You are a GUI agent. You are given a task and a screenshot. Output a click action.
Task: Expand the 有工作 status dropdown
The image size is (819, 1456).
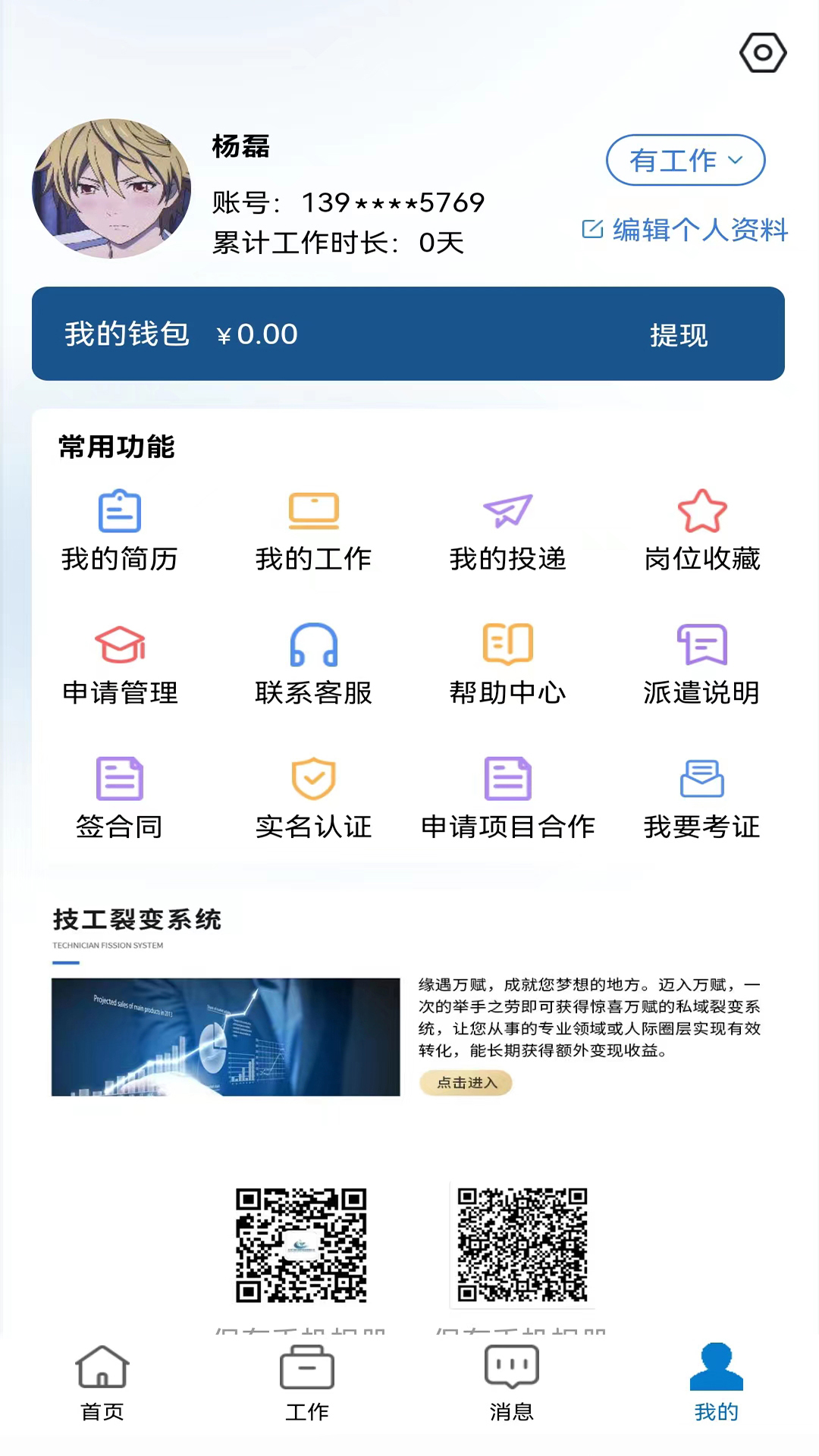tap(685, 160)
